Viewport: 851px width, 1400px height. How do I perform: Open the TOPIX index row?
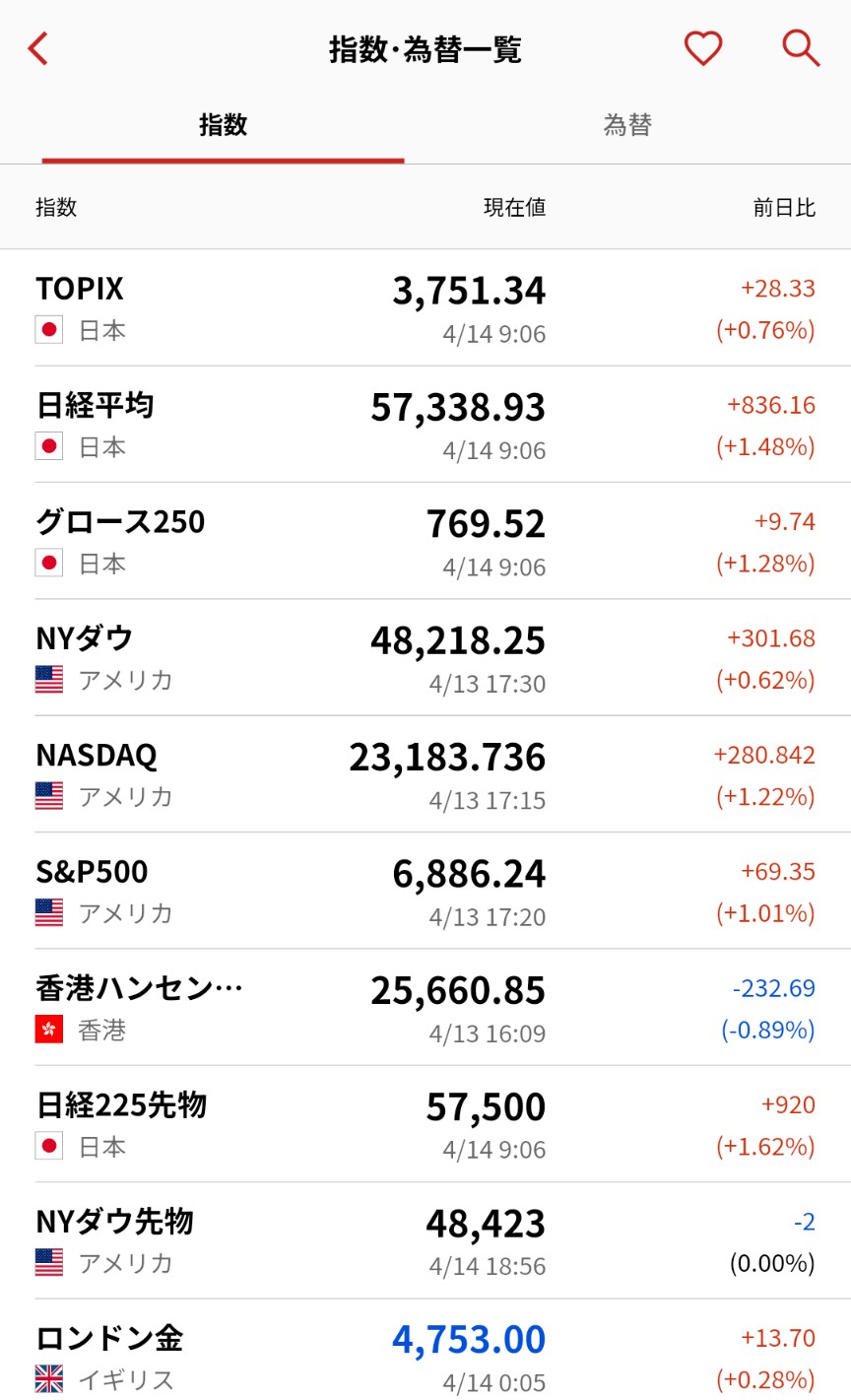(425, 308)
